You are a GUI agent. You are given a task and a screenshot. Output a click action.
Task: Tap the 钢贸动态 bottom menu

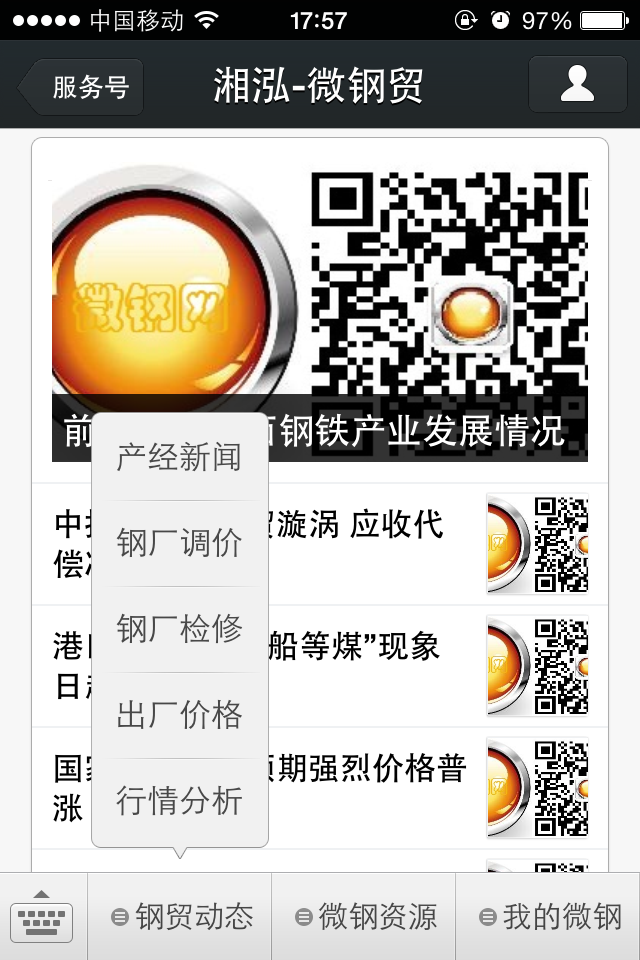click(x=180, y=917)
